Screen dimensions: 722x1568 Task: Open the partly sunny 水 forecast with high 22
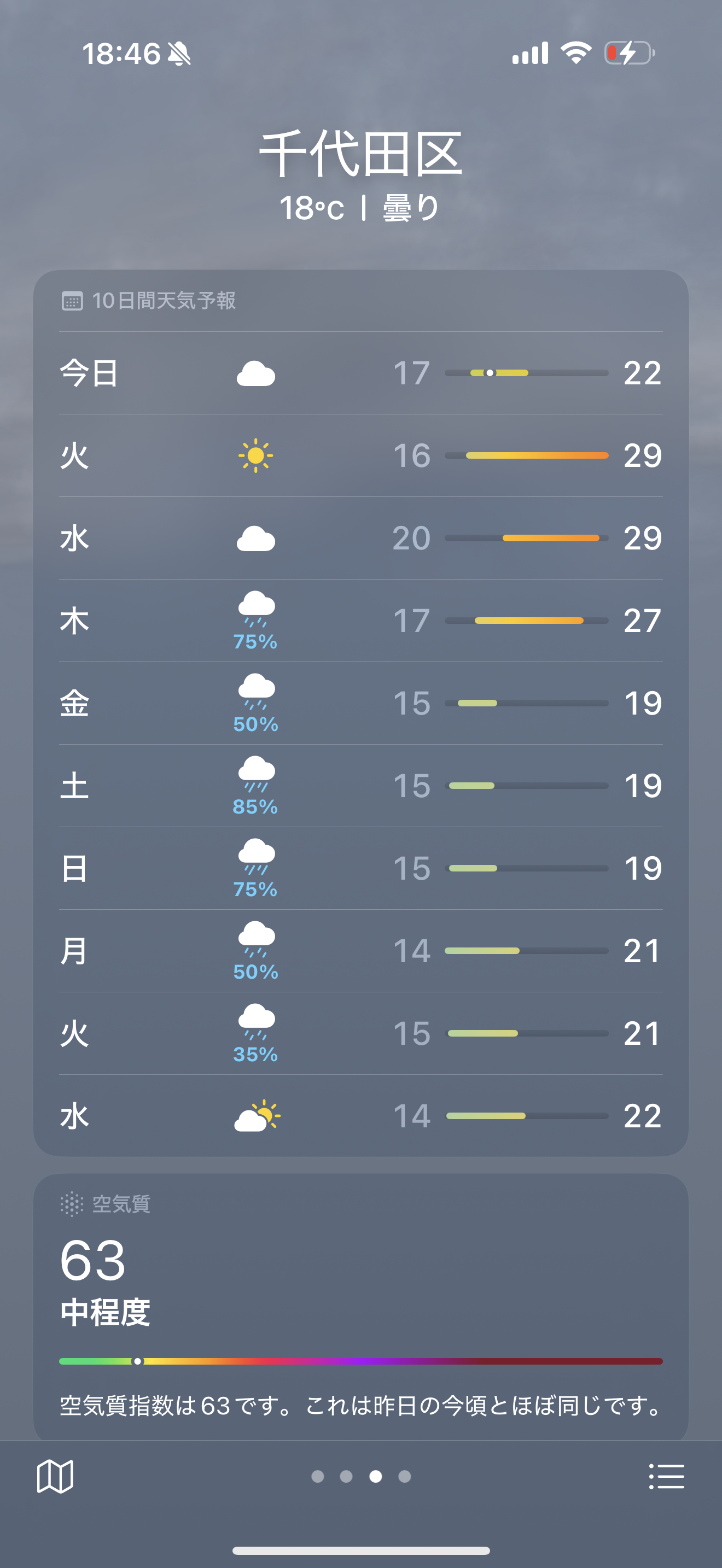(360, 1116)
